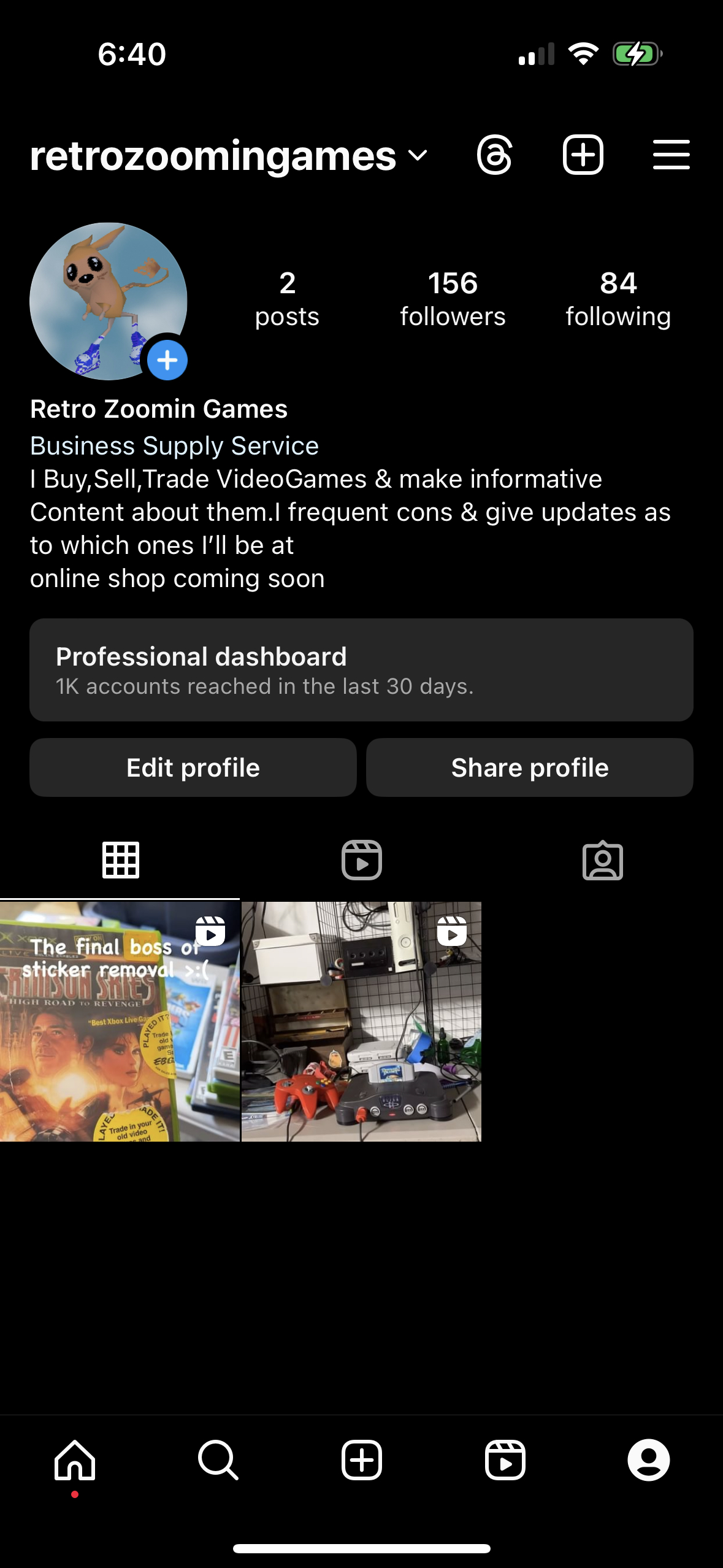This screenshot has width=723, height=1568.
Task: Switch to the Reels tab on profile
Action: click(x=361, y=860)
